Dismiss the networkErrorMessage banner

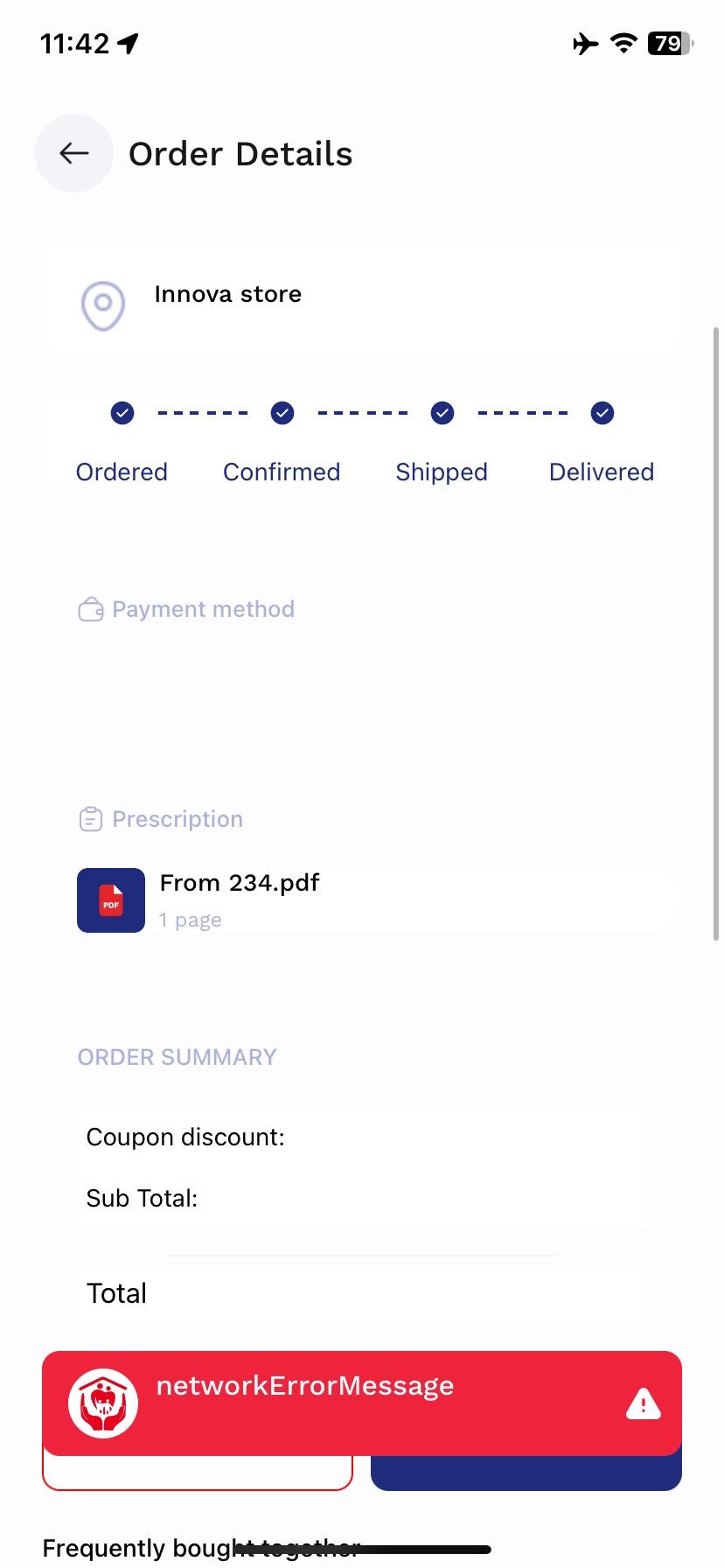(361, 1403)
